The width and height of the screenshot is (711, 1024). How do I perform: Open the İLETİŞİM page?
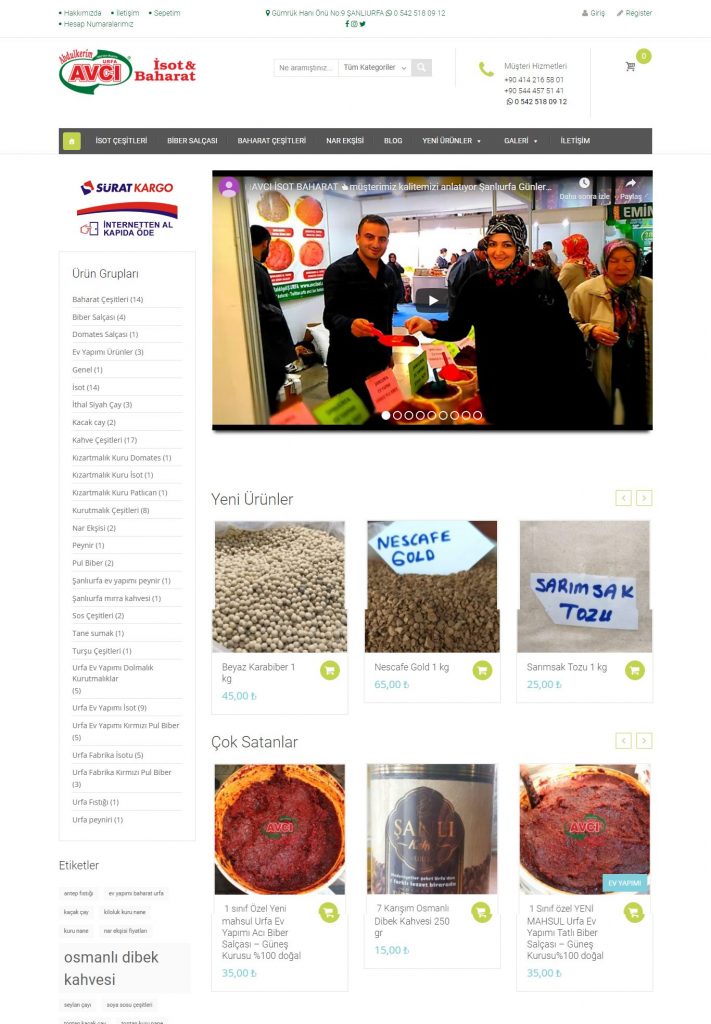[575, 141]
